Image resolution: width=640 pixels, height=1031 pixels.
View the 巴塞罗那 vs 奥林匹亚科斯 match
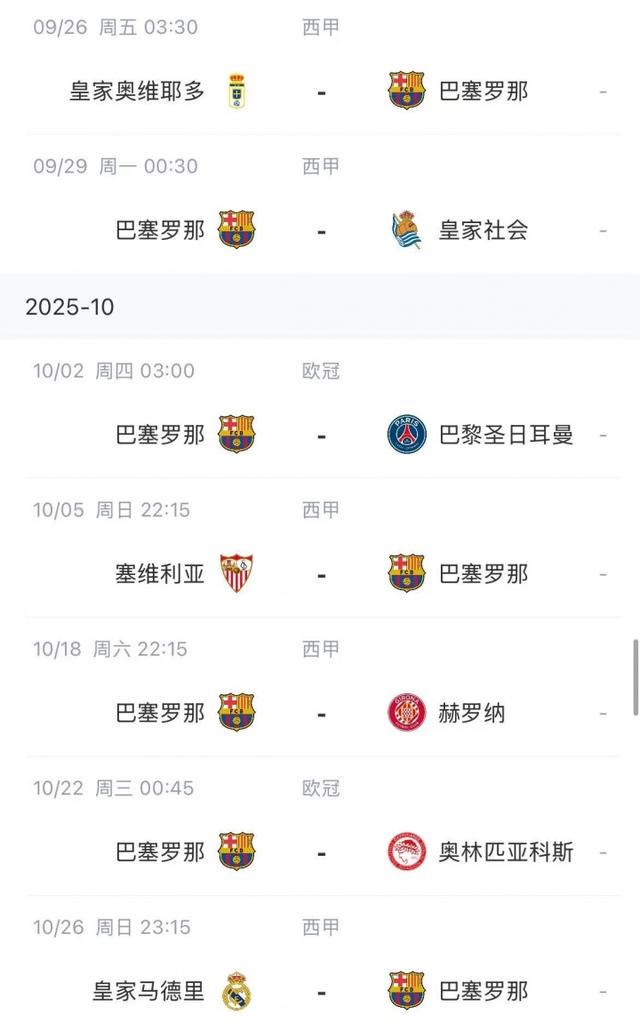(320, 852)
